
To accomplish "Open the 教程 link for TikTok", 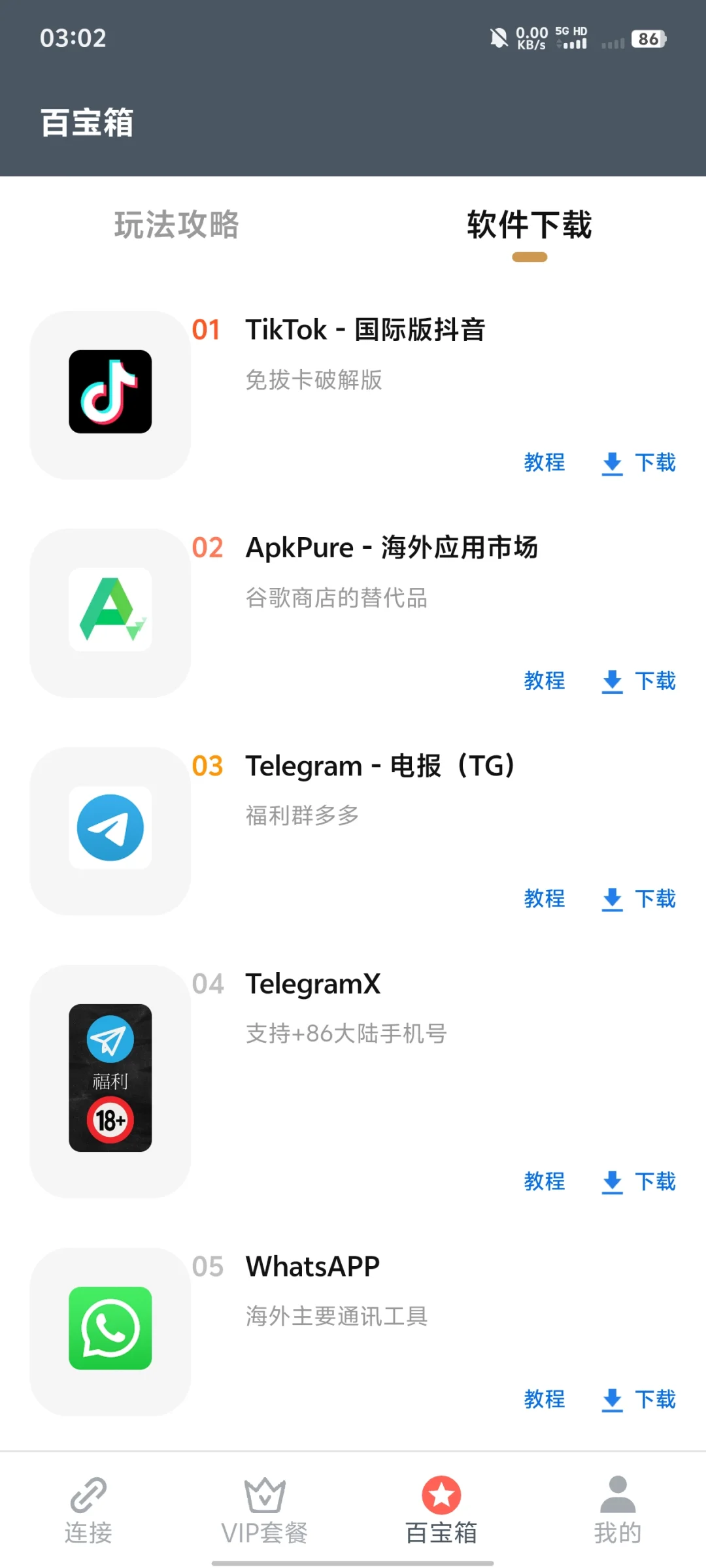I will click(x=544, y=463).
